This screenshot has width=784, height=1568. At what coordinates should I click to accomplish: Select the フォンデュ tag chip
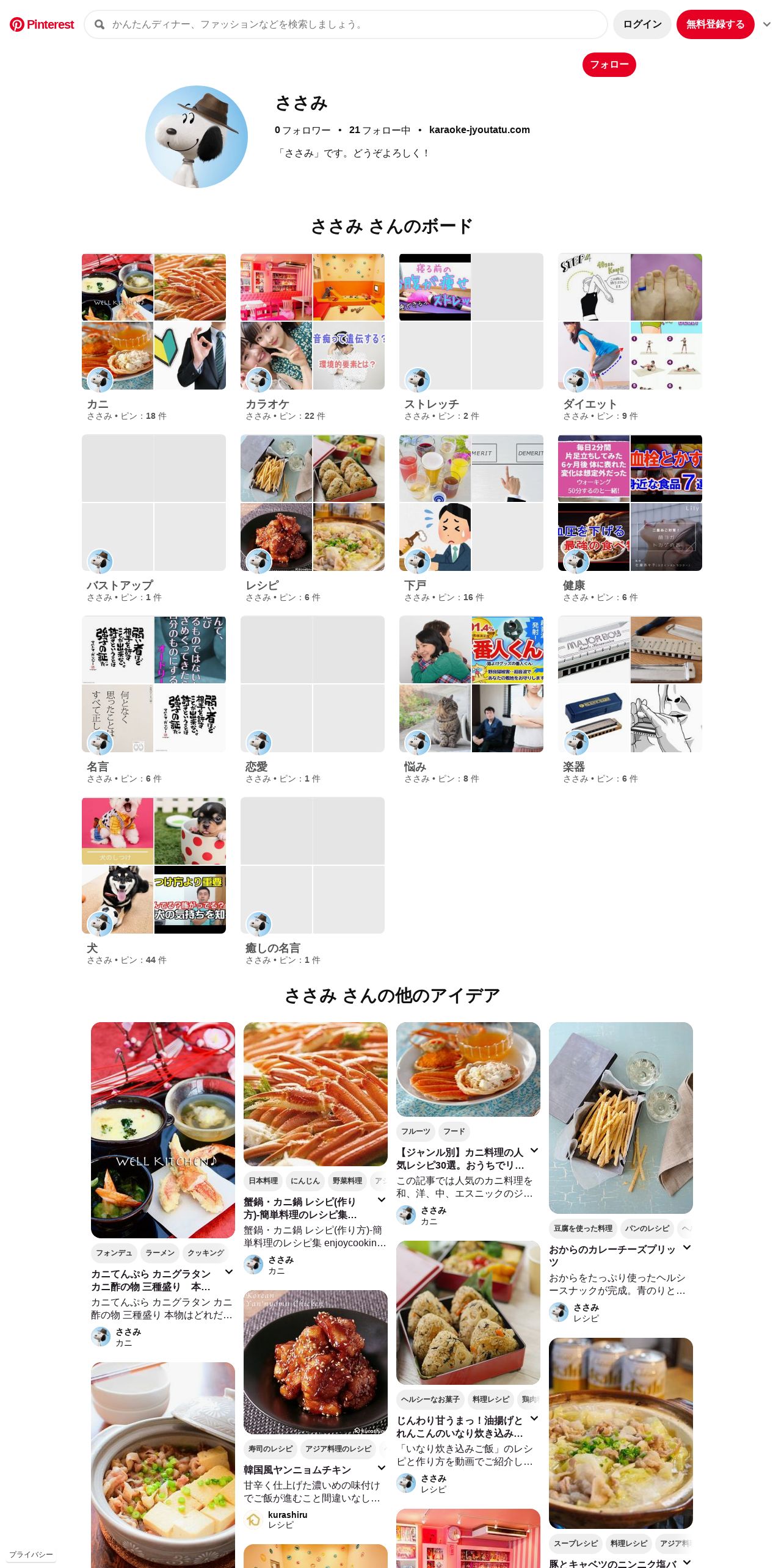coord(114,1253)
